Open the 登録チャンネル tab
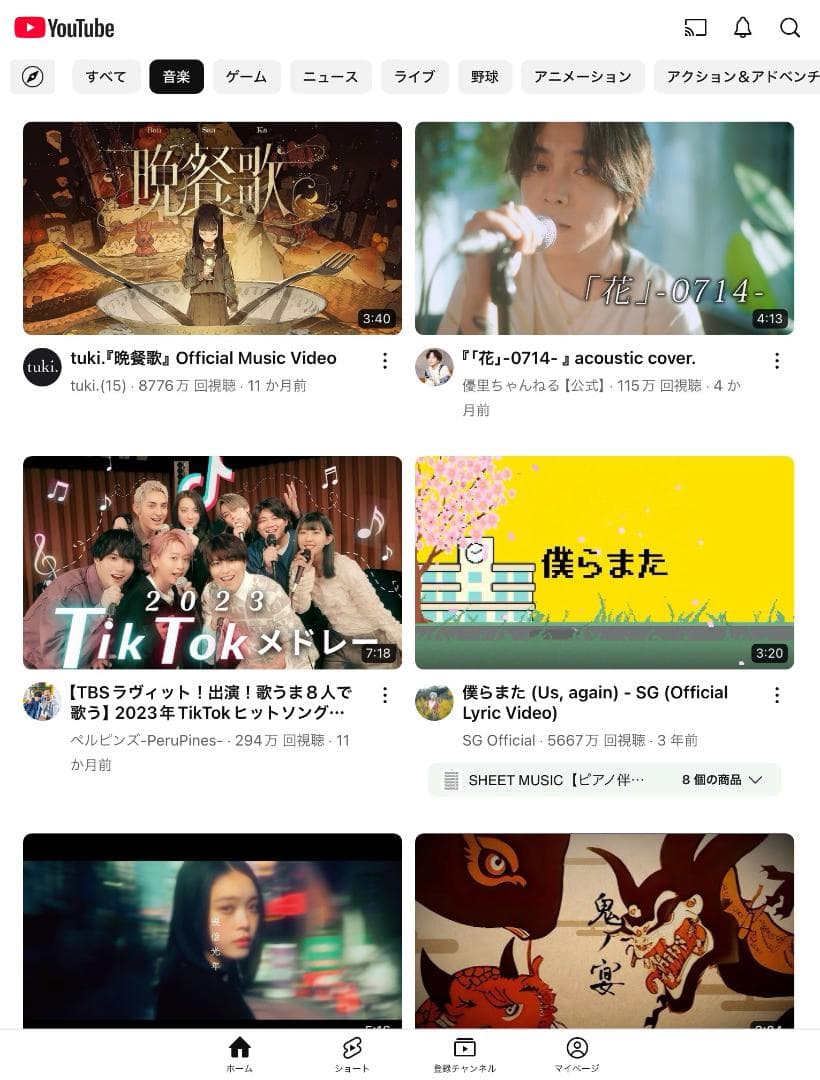The width and height of the screenshot is (820, 1080). pos(464,1054)
